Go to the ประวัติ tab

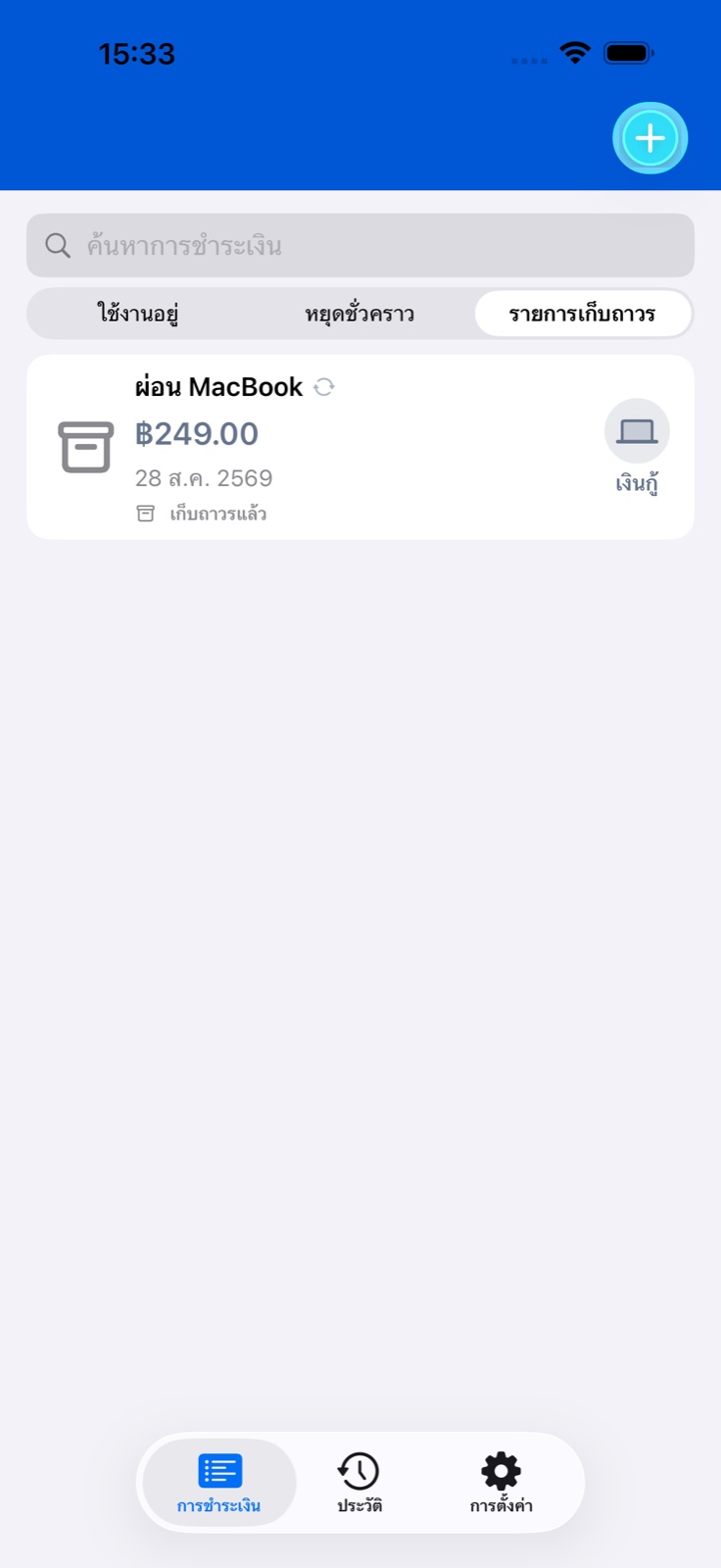click(x=360, y=1483)
